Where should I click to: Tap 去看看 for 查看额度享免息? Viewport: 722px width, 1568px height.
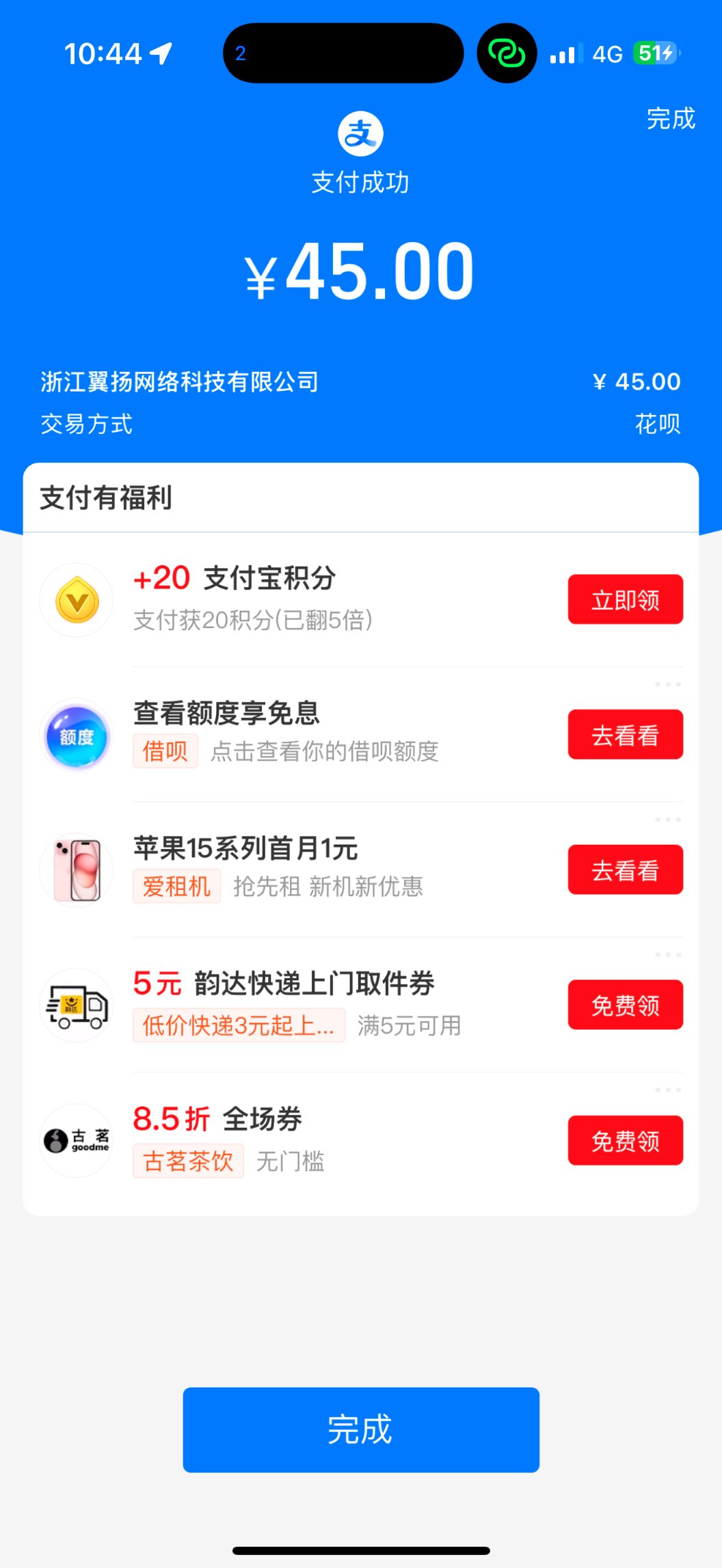click(x=625, y=735)
